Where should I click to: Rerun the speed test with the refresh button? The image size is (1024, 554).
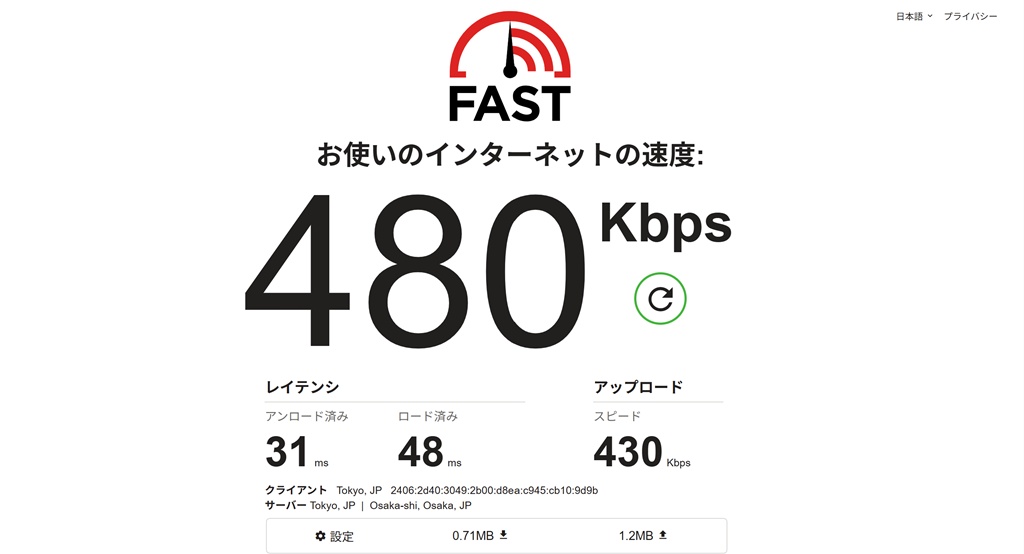pos(660,298)
